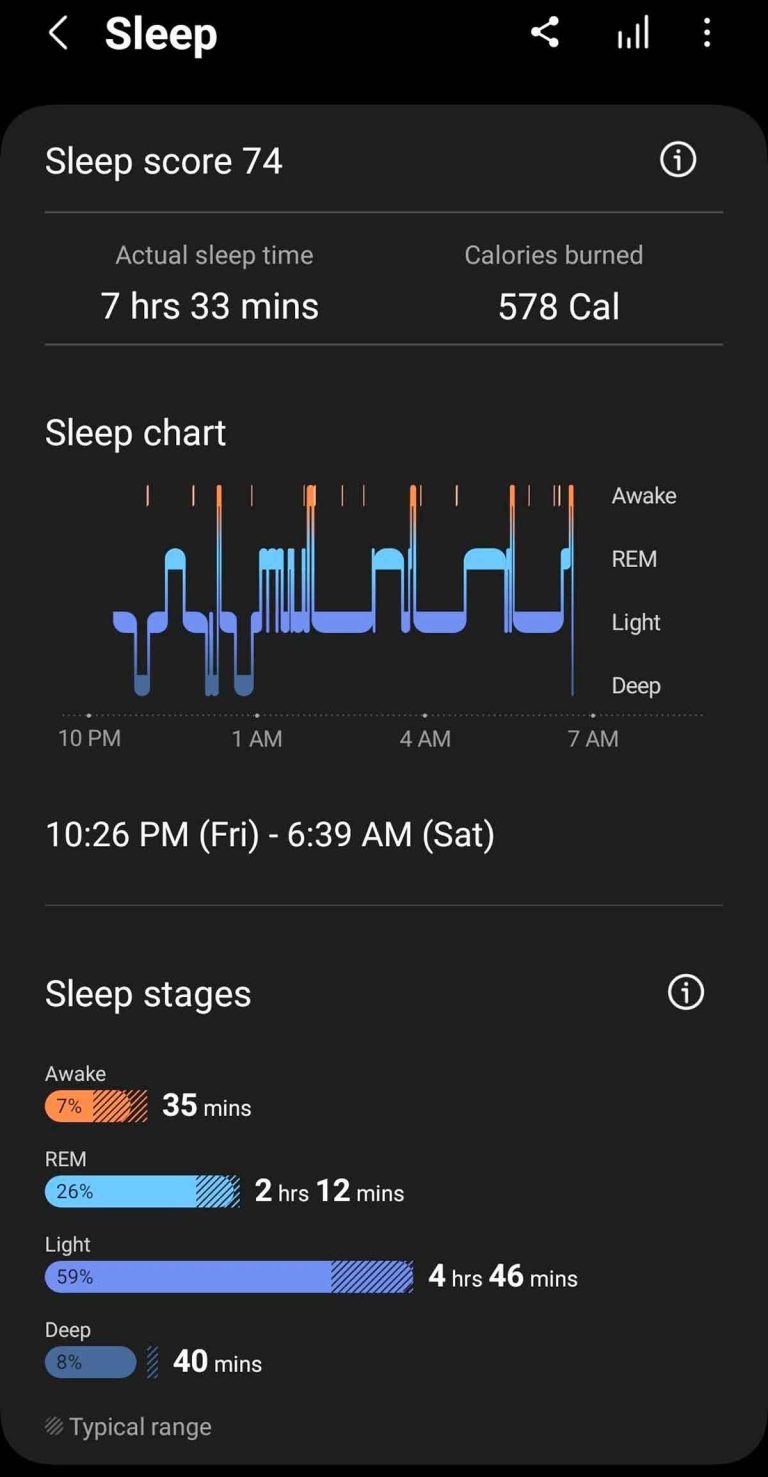This screenshot has height=1477, width=768.
Task: Open the bar chart statistics icon
Action: [632, 33]
